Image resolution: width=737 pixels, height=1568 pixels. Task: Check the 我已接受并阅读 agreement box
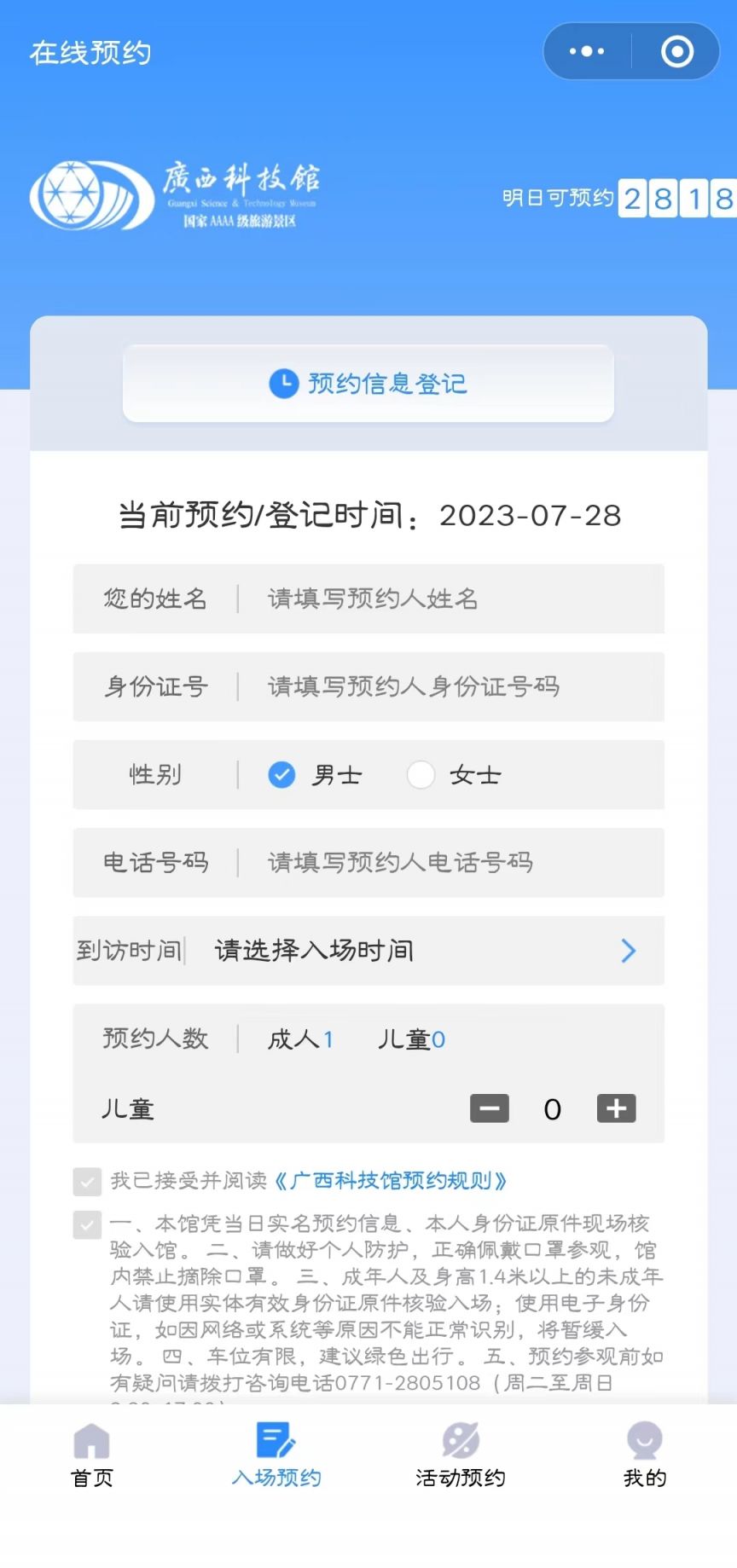[x=87, y=1182]
